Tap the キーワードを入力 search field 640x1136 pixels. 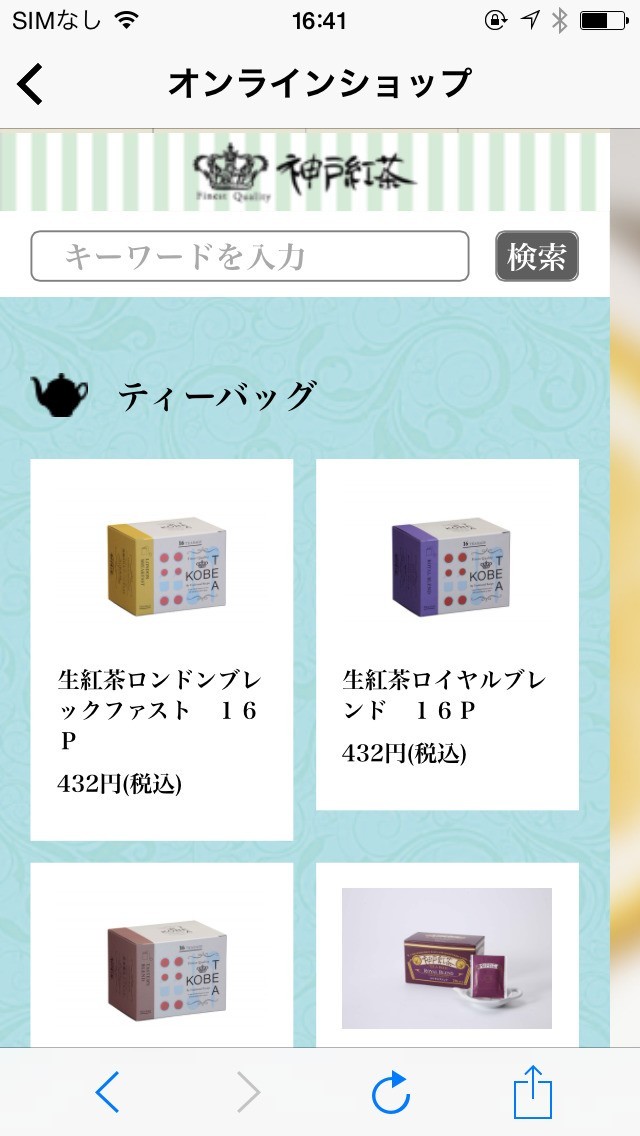(250, 257)
